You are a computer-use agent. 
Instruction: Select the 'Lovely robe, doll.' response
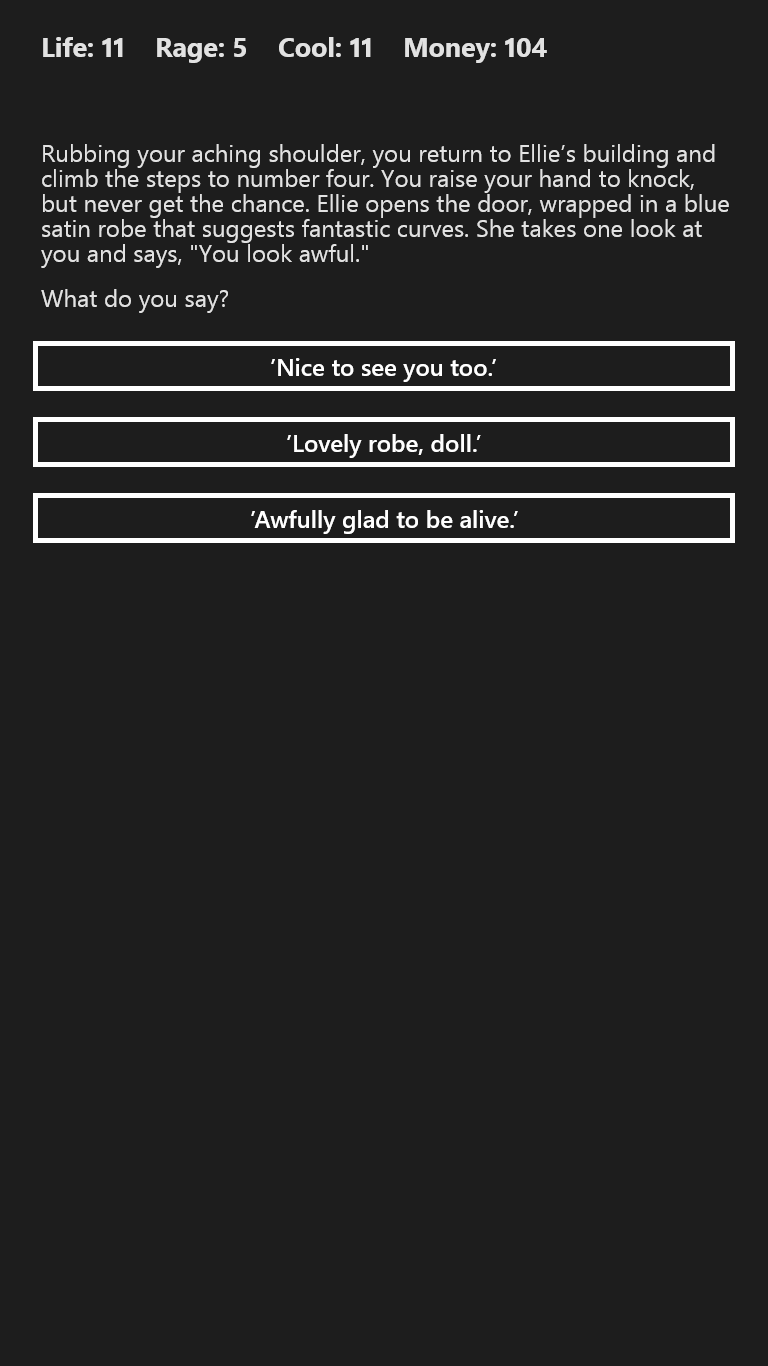coord(384,443)
